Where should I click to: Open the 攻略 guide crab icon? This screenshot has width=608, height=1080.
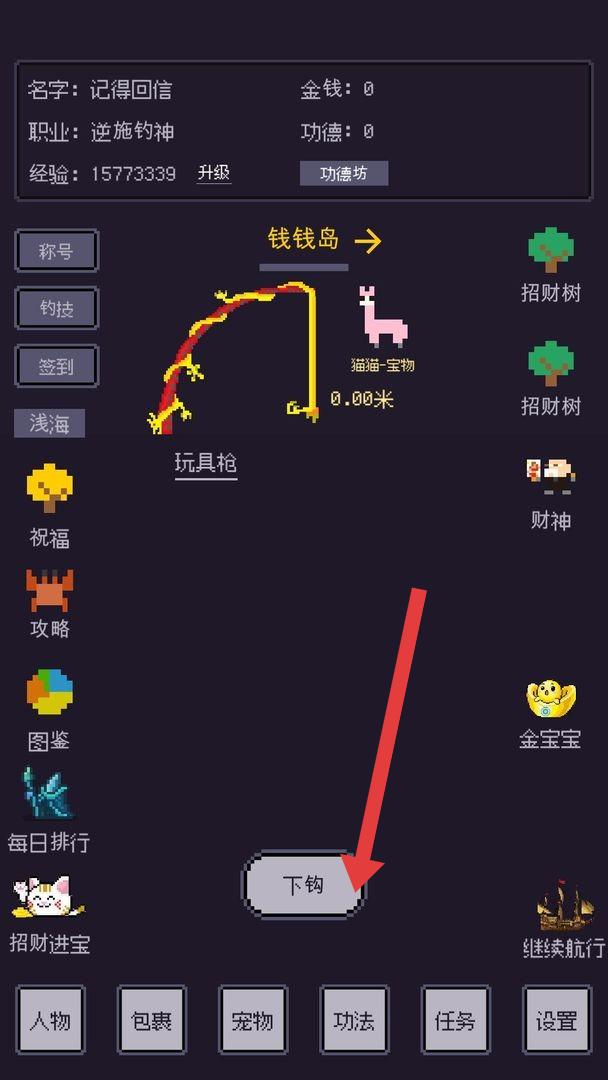tap(50, 603)
